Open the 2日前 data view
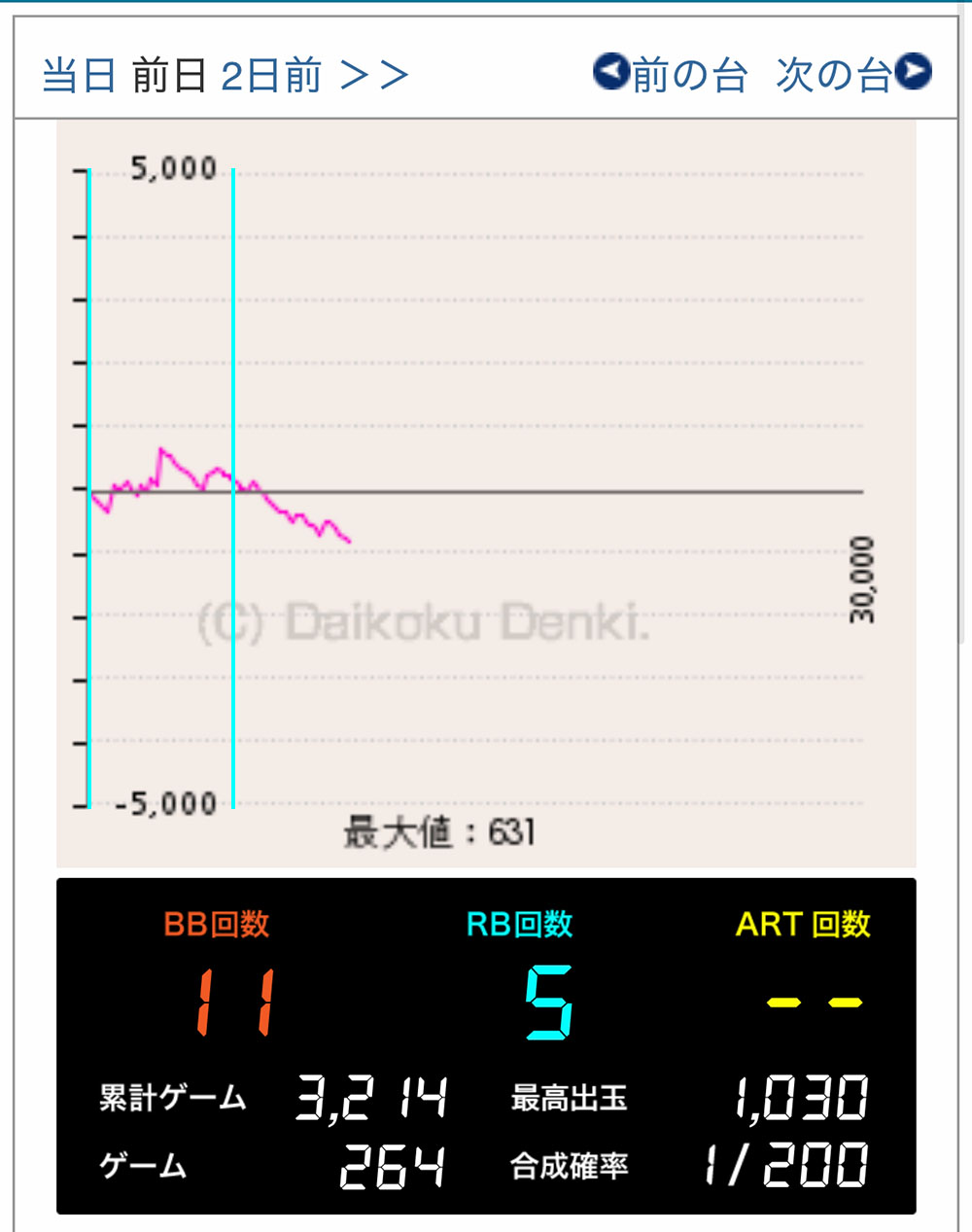This screenshot has height=1232, width=972. coord(270,76)
